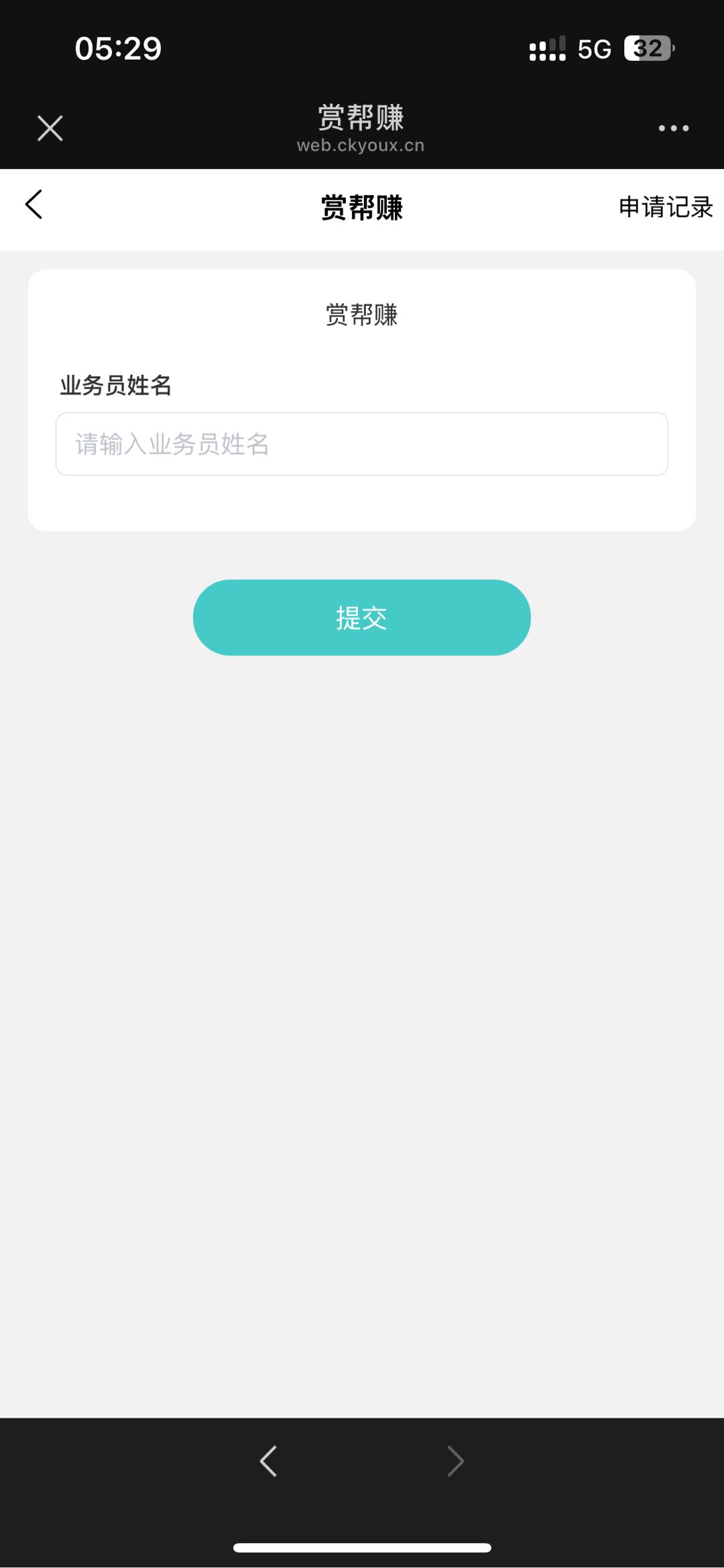
Task: Tap the clock showing 05:29
Action: [118, 47]
